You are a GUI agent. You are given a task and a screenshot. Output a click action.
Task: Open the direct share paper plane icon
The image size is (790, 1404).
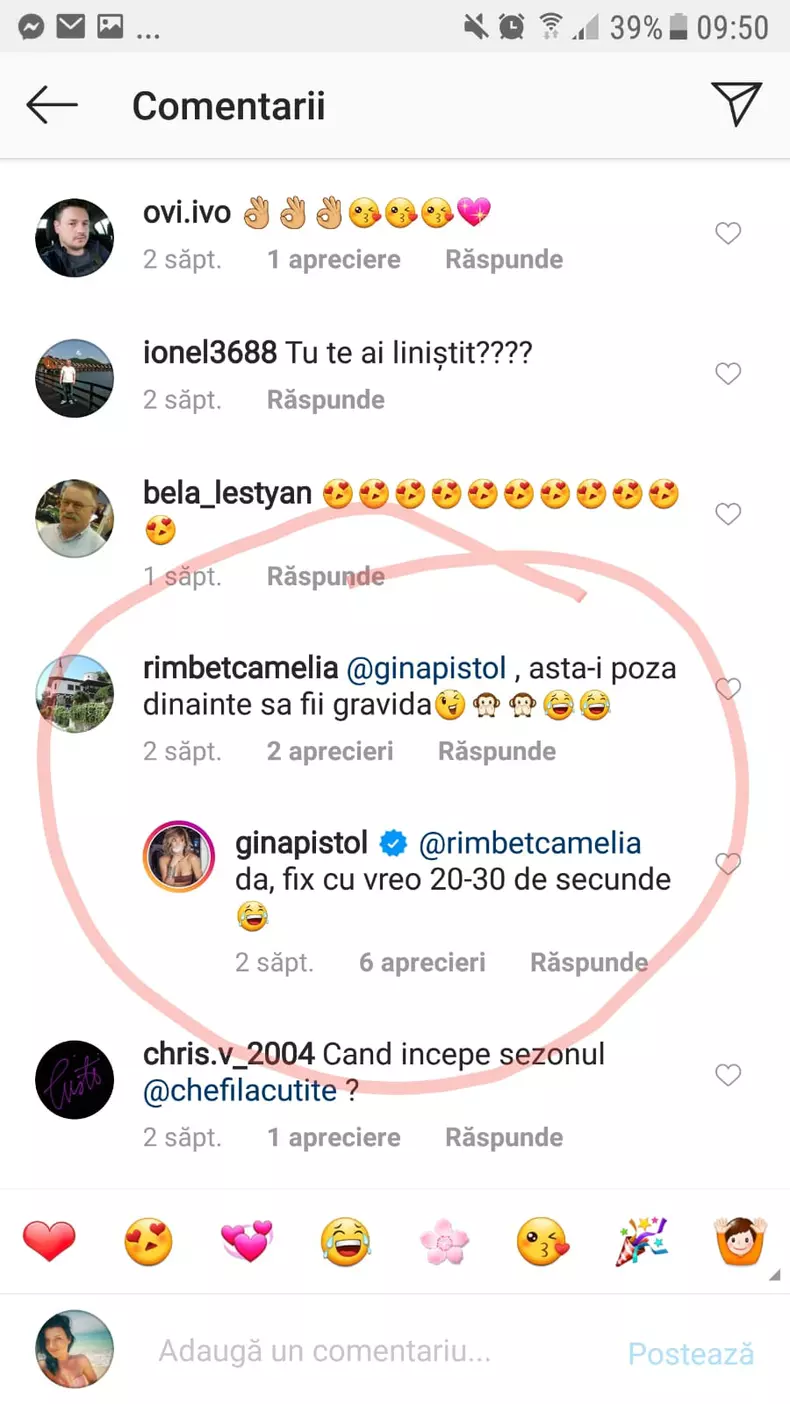(x=737, y=104)
